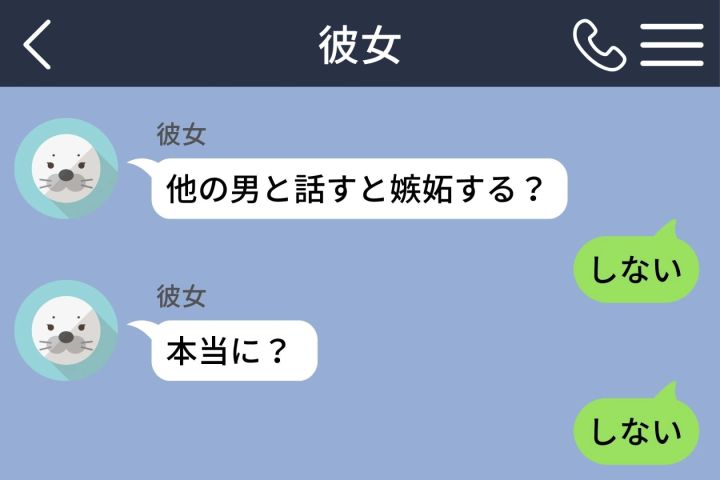The height and width of the screenshot is (480, 720).
Task: Open the seal avatar beside 本当に？
Action: tap(67, 330)
